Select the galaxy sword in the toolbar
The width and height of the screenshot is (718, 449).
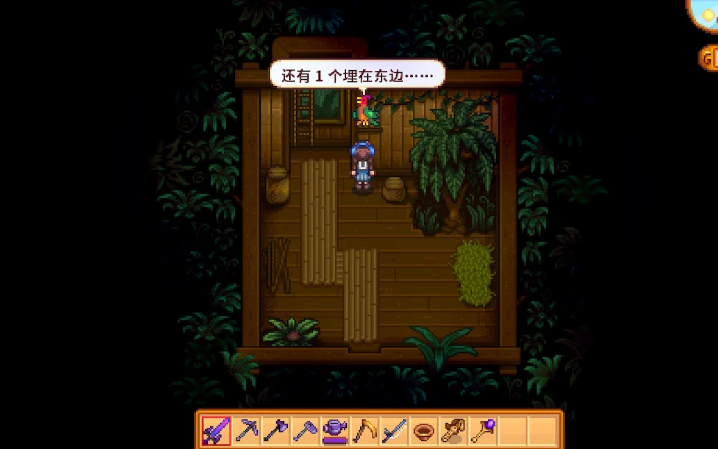click(217, 430)
